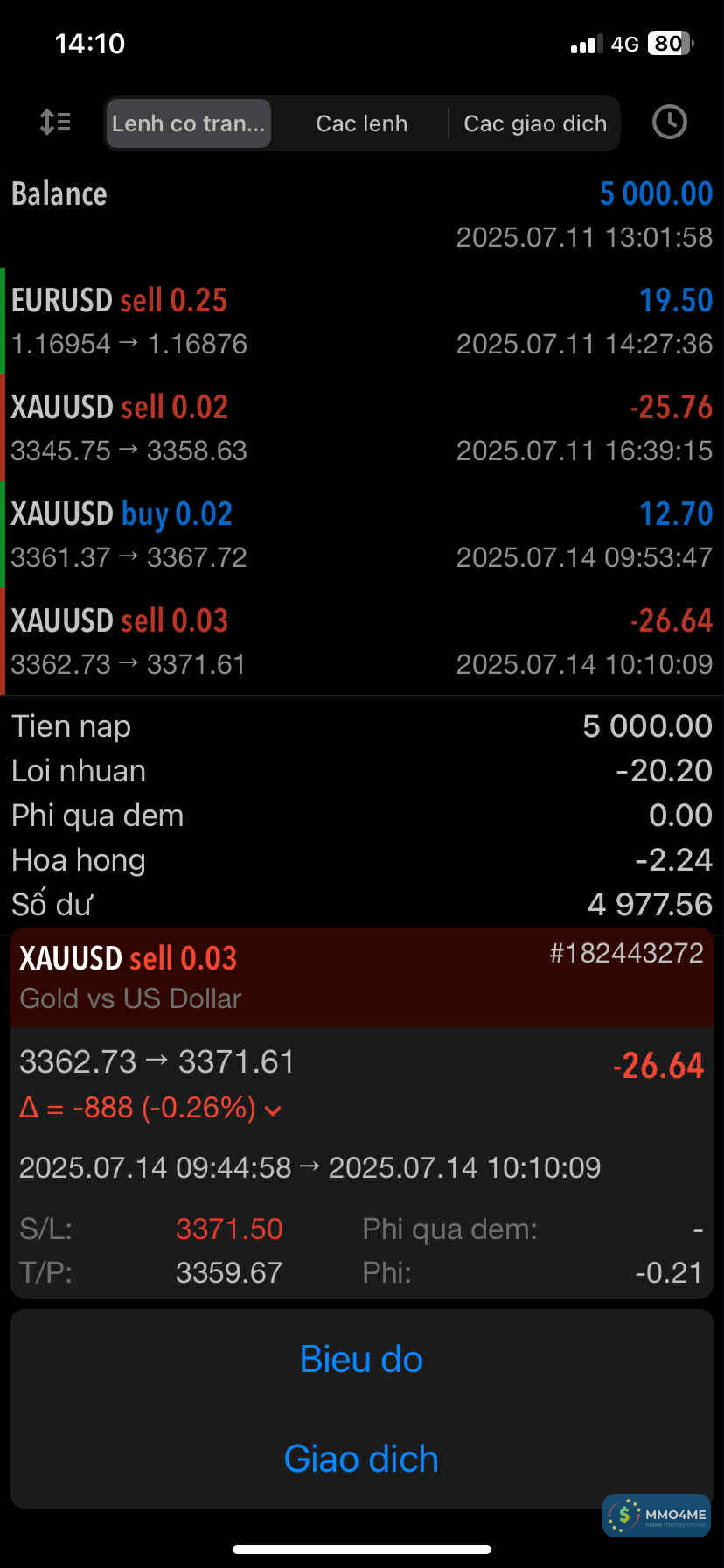This screenshot has height=1568, width=724.
Task: Select the XAUUSD sell 0.02 trade
Action: (361, 428)
